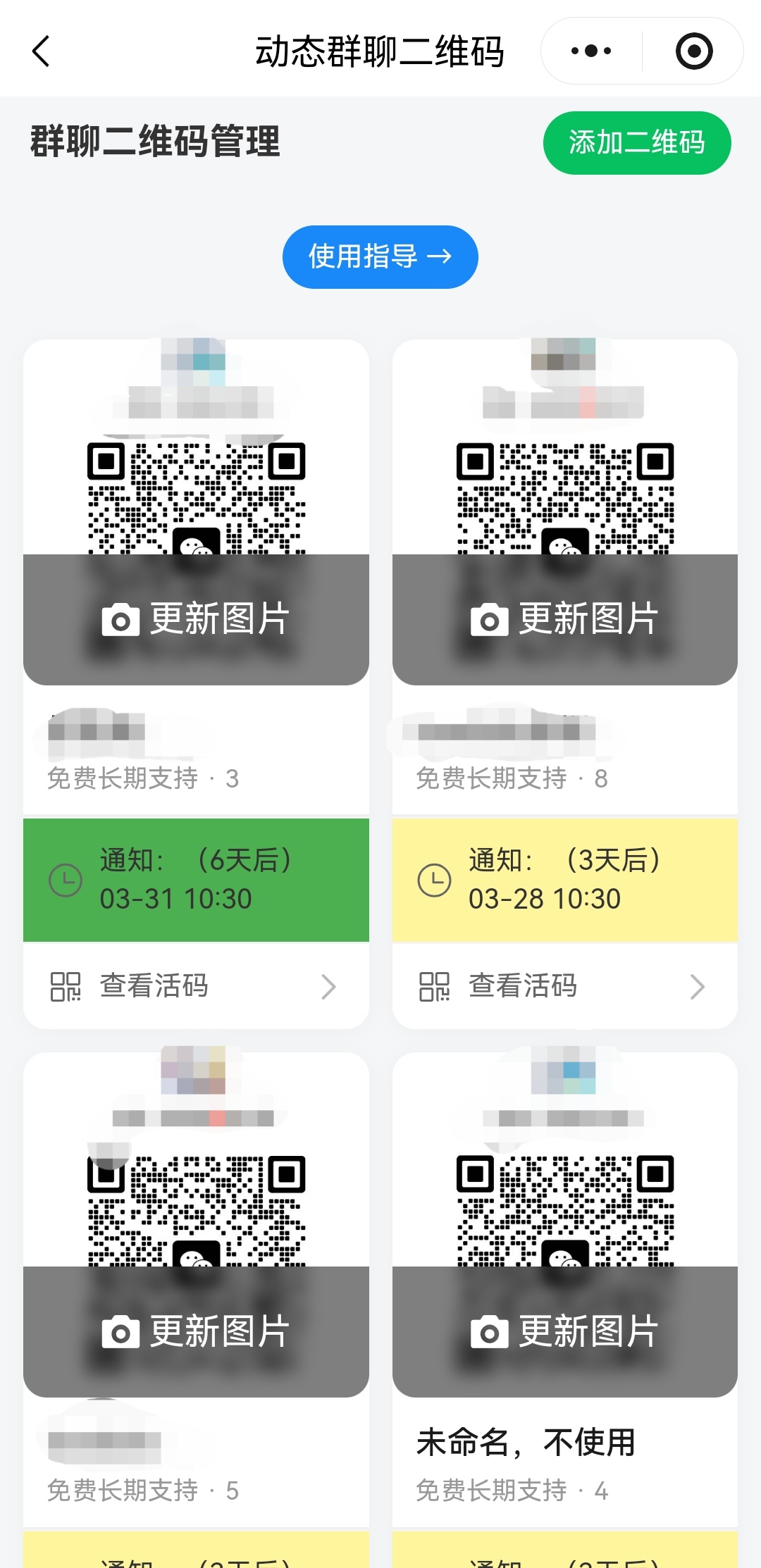Image resolution: width=761 pixels, height=1568 pixels.
Task: Open the mini program three-dot menu
Action: click(591, 51)
